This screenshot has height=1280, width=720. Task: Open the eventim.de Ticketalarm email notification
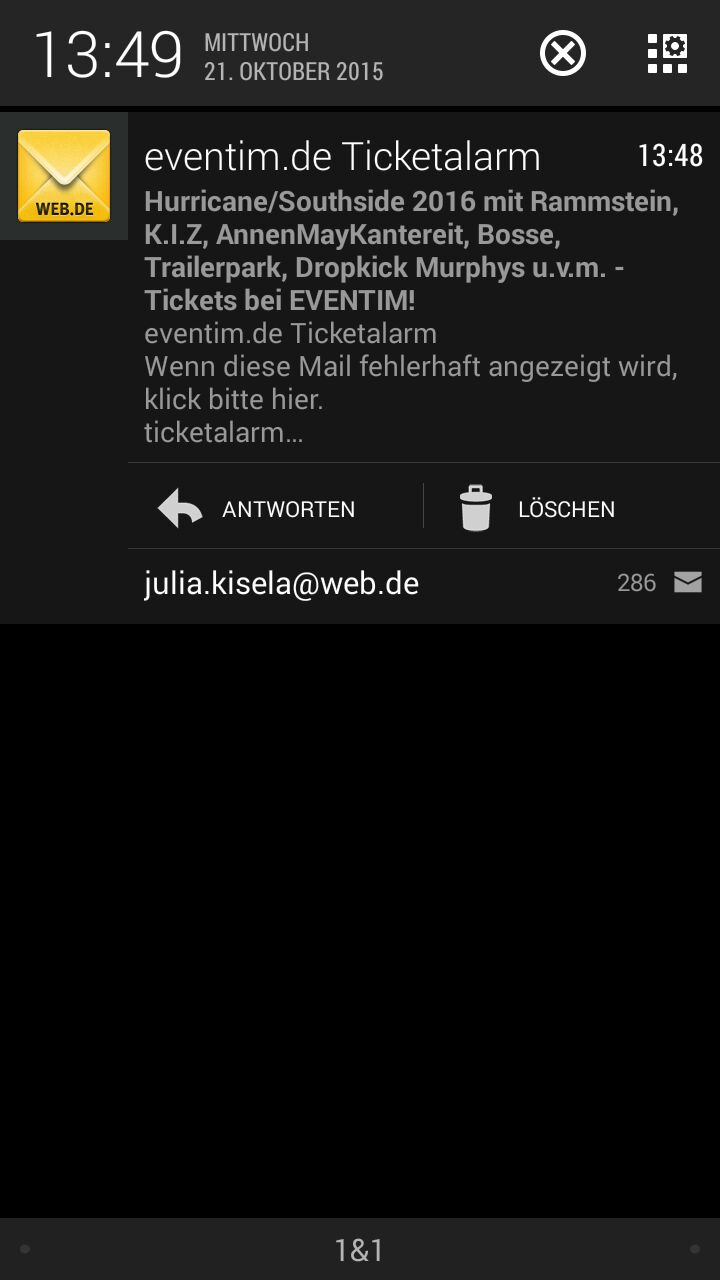[410, 290]
